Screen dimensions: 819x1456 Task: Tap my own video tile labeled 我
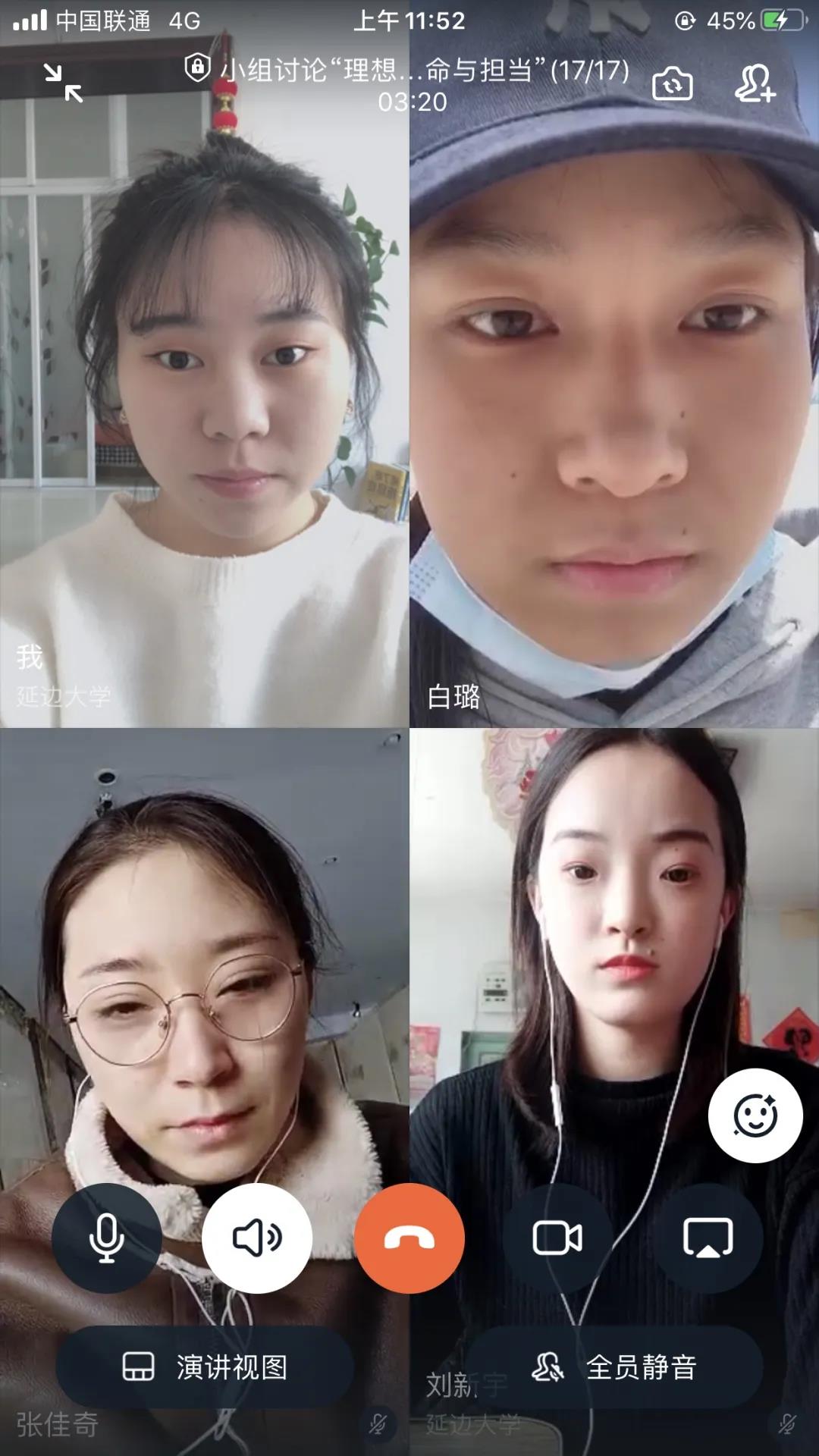pyautogui.click(x=205, y=379)
